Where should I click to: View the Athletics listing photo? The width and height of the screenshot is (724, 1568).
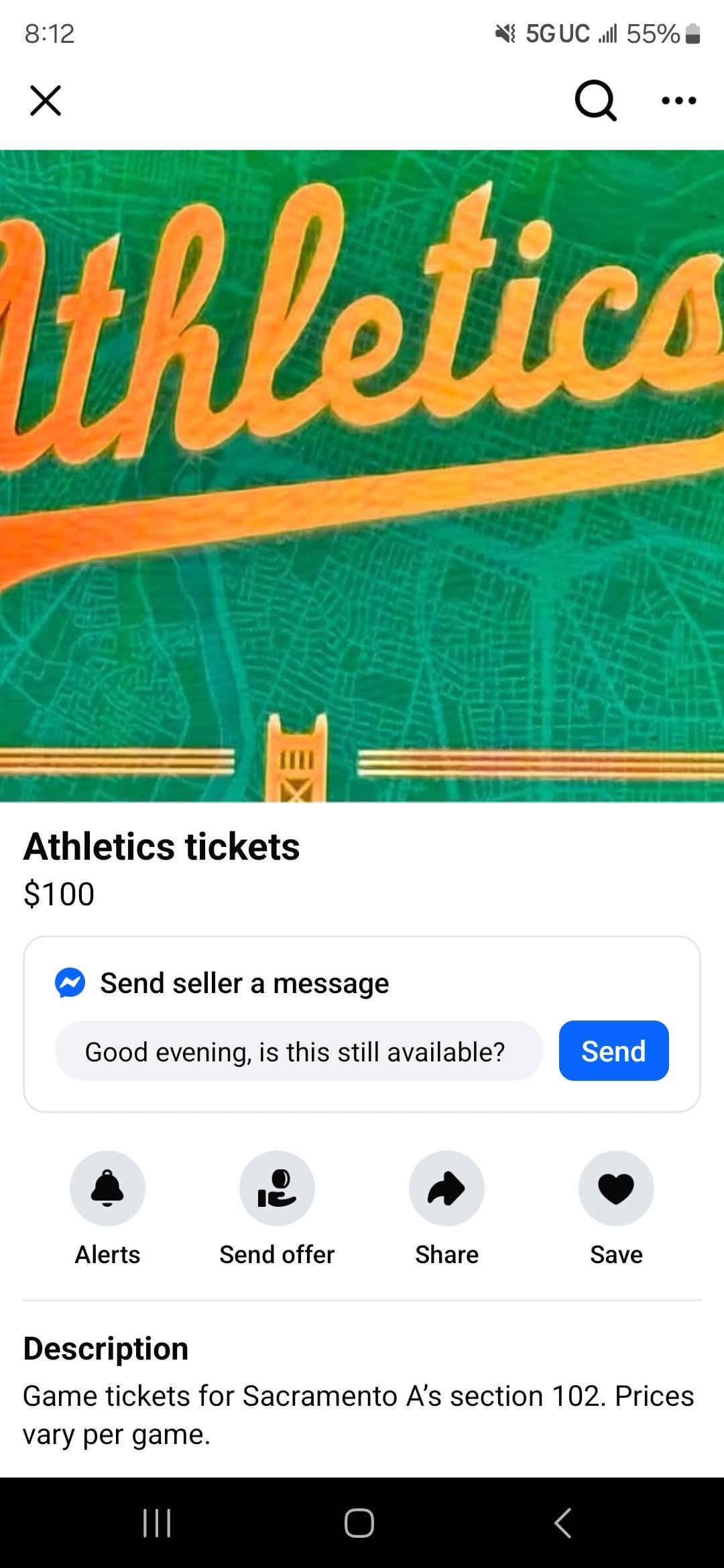pyautogui.click(x=362, y=476)
